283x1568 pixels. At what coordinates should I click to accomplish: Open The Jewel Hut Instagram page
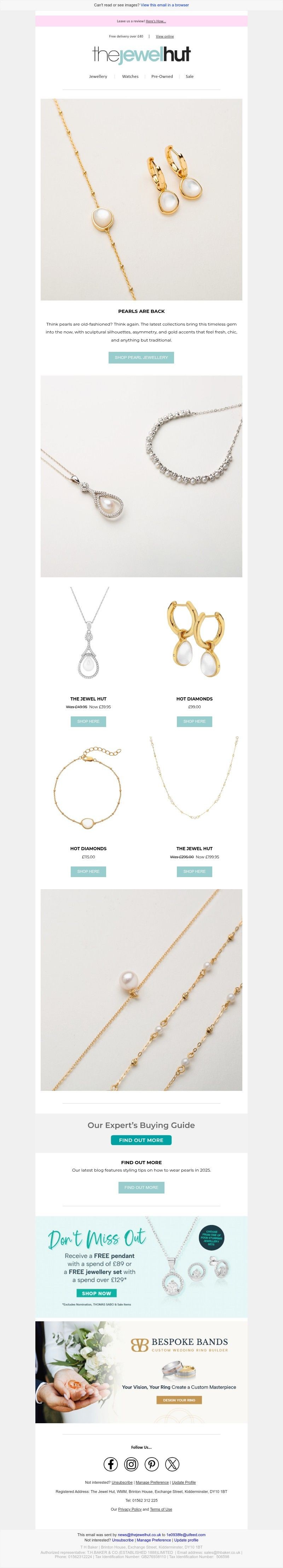(x=132, y=1464)
